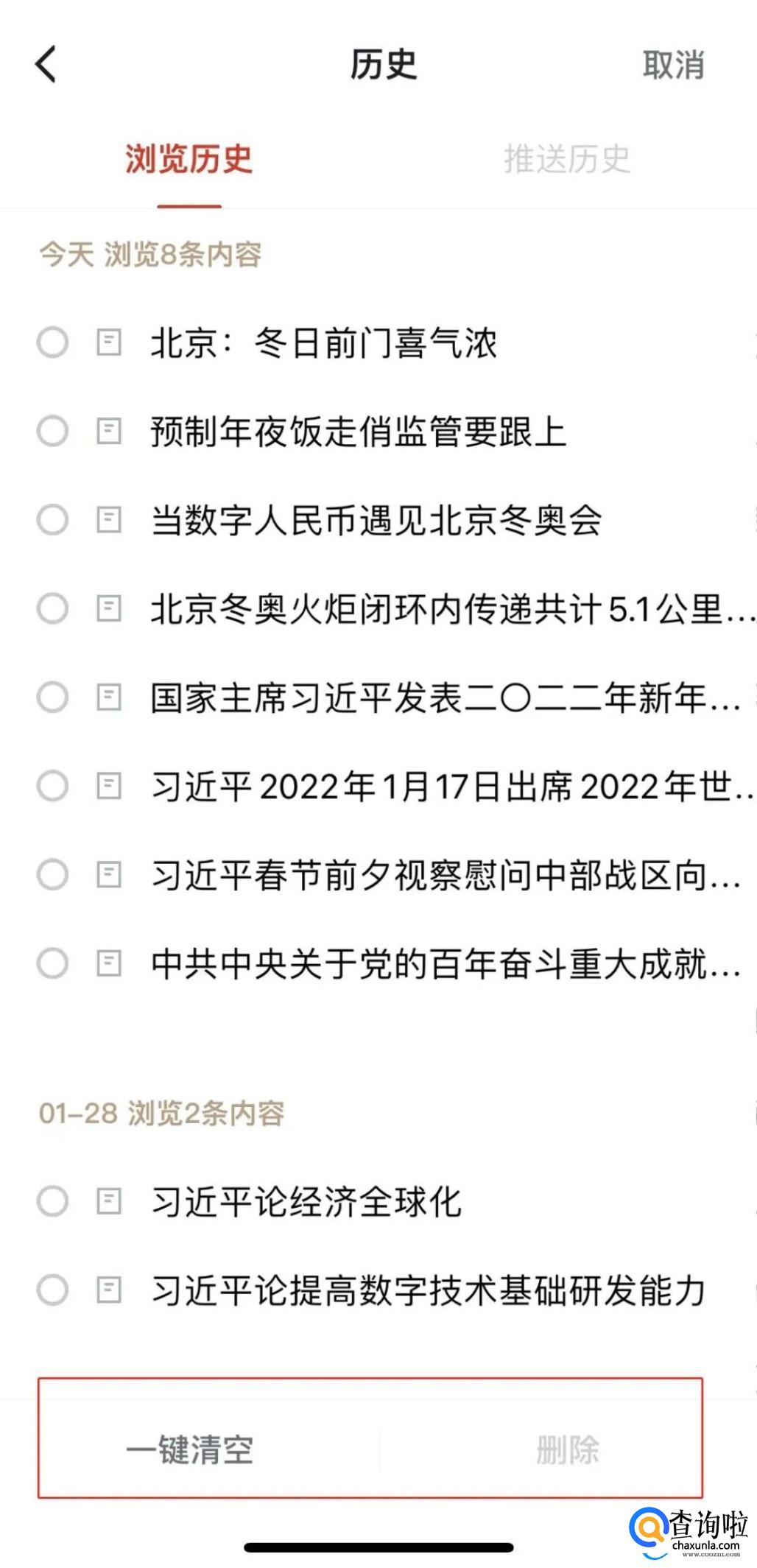Select the 北京：冬日前门喜气浓 entry
This screenshot has height=1568, width=757.
click(53, 342)
